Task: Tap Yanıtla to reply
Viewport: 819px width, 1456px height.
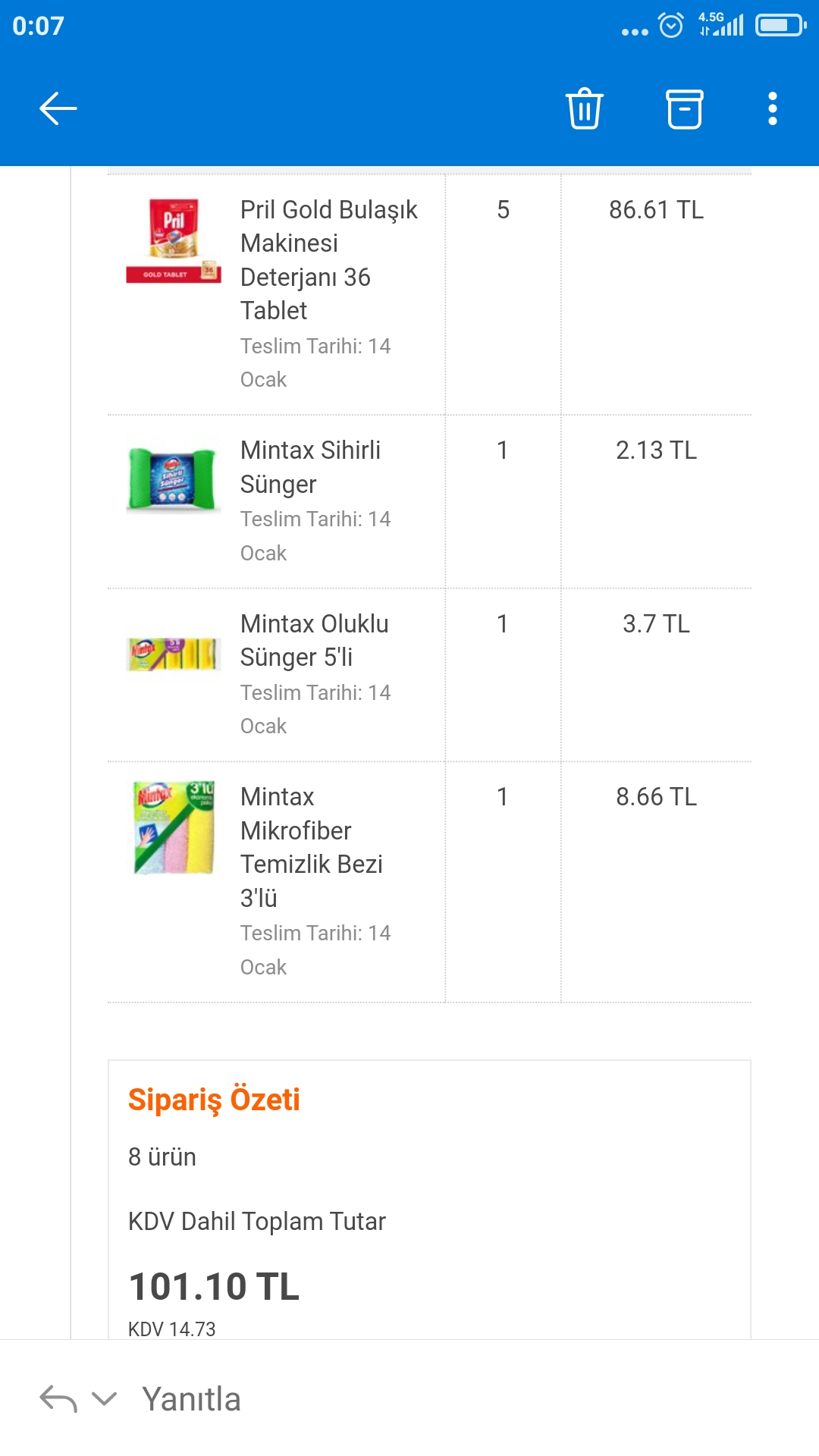Action: (x=191, y=1399)
